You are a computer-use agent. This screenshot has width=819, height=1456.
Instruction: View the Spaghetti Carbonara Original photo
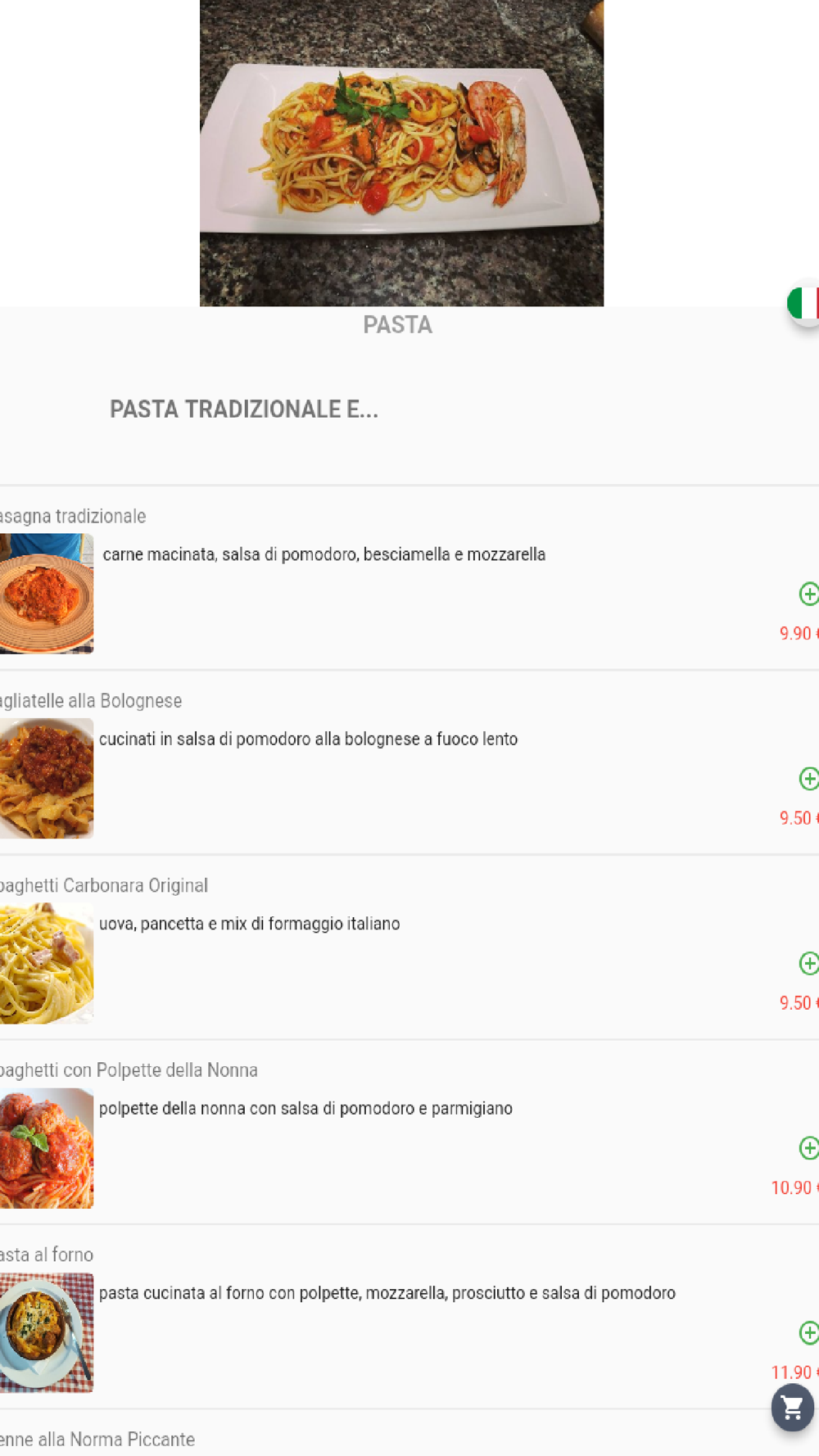click(x=47, y=963)
